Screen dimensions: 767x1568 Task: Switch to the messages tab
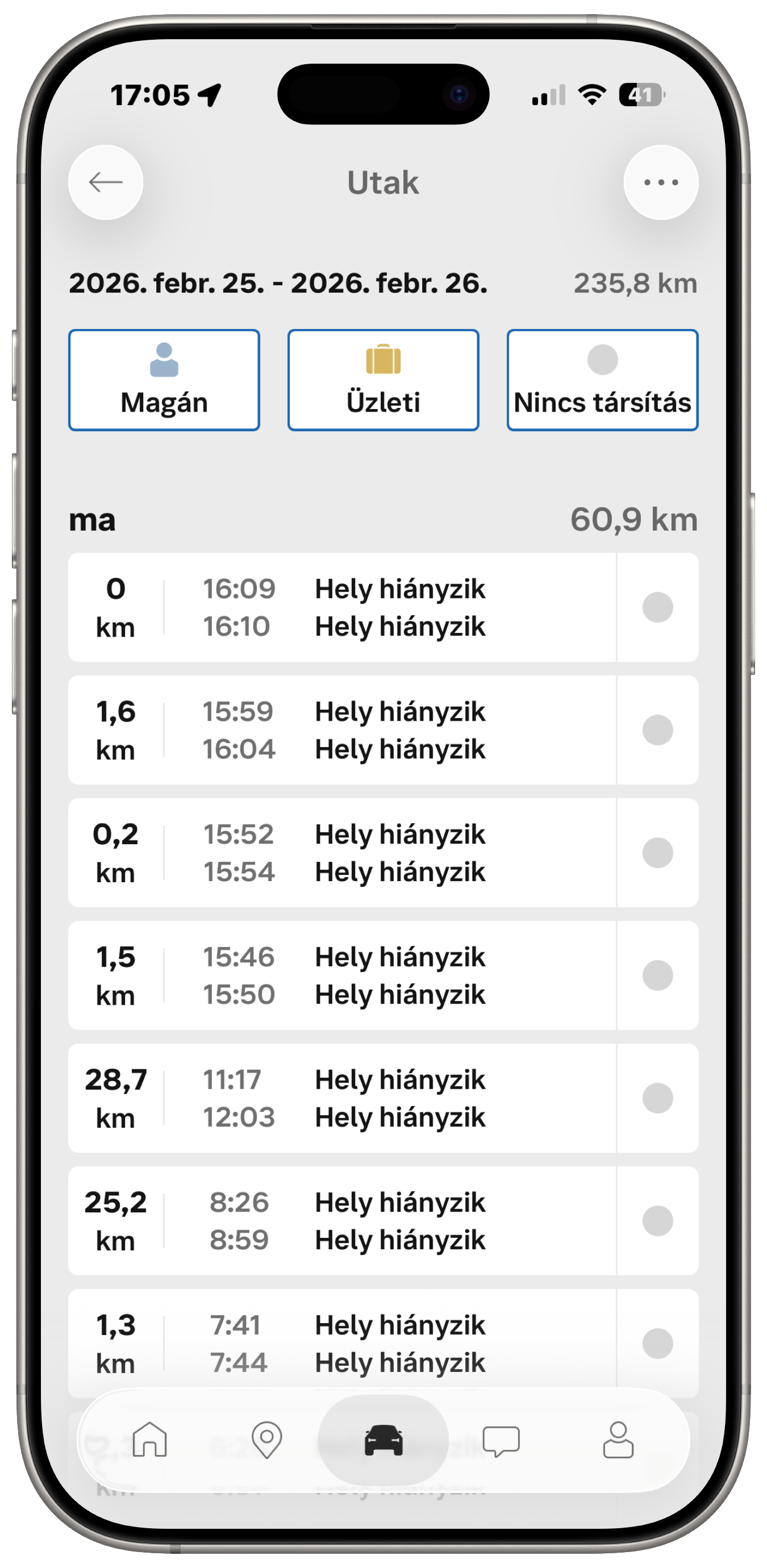pyautogui.click(x=501, y=1440)
